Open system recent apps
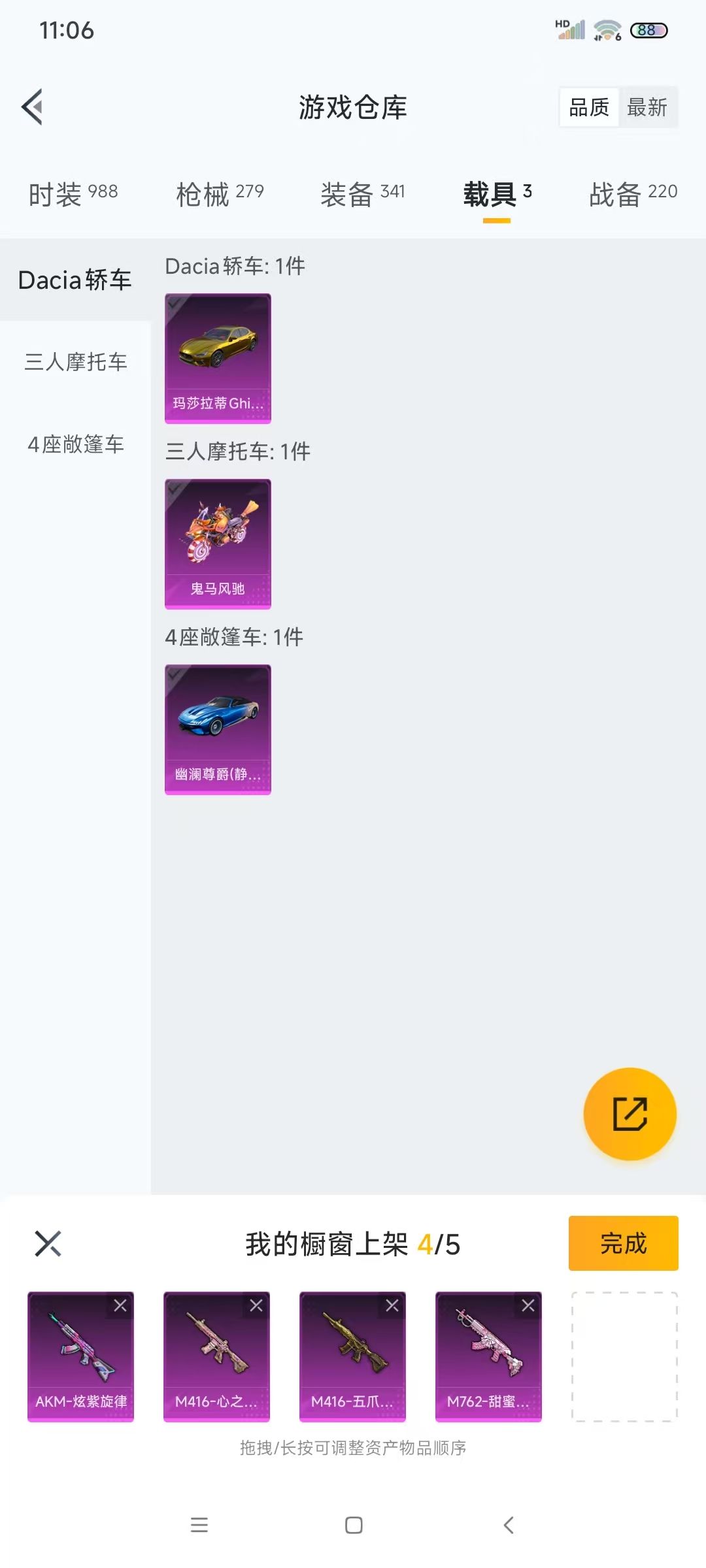Image resolution: width=706 pixels, height=1568 pixels. (199, 1525)
